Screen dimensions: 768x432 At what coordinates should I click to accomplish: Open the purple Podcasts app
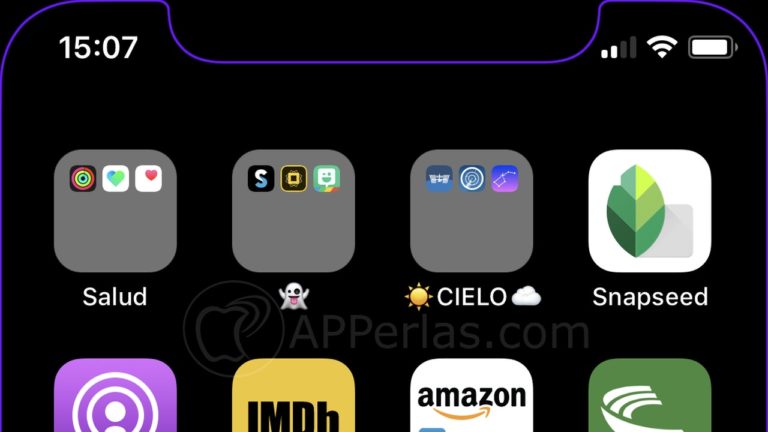point(115,400)
